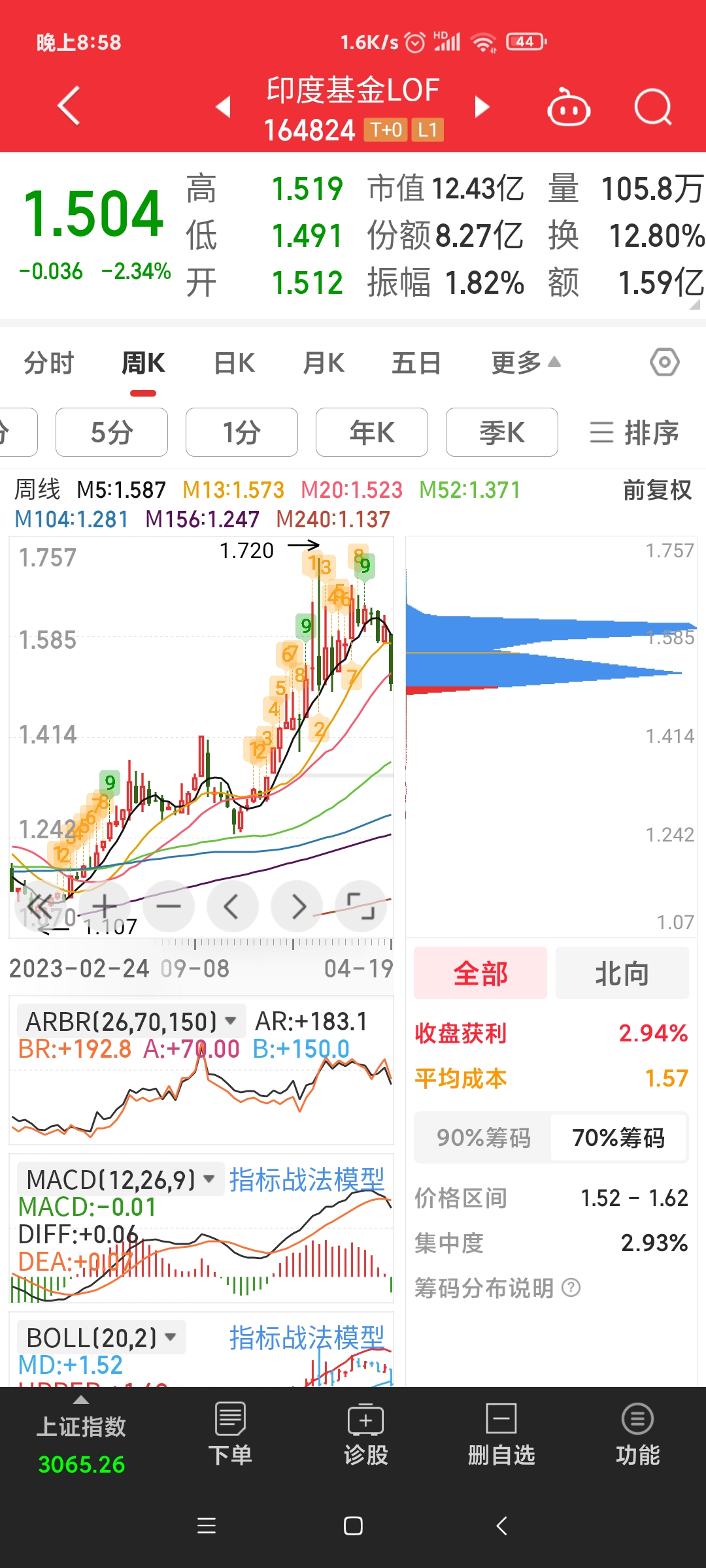Go back using the top-left arrow
The image size is (706, 1568).
coord(69,106)
